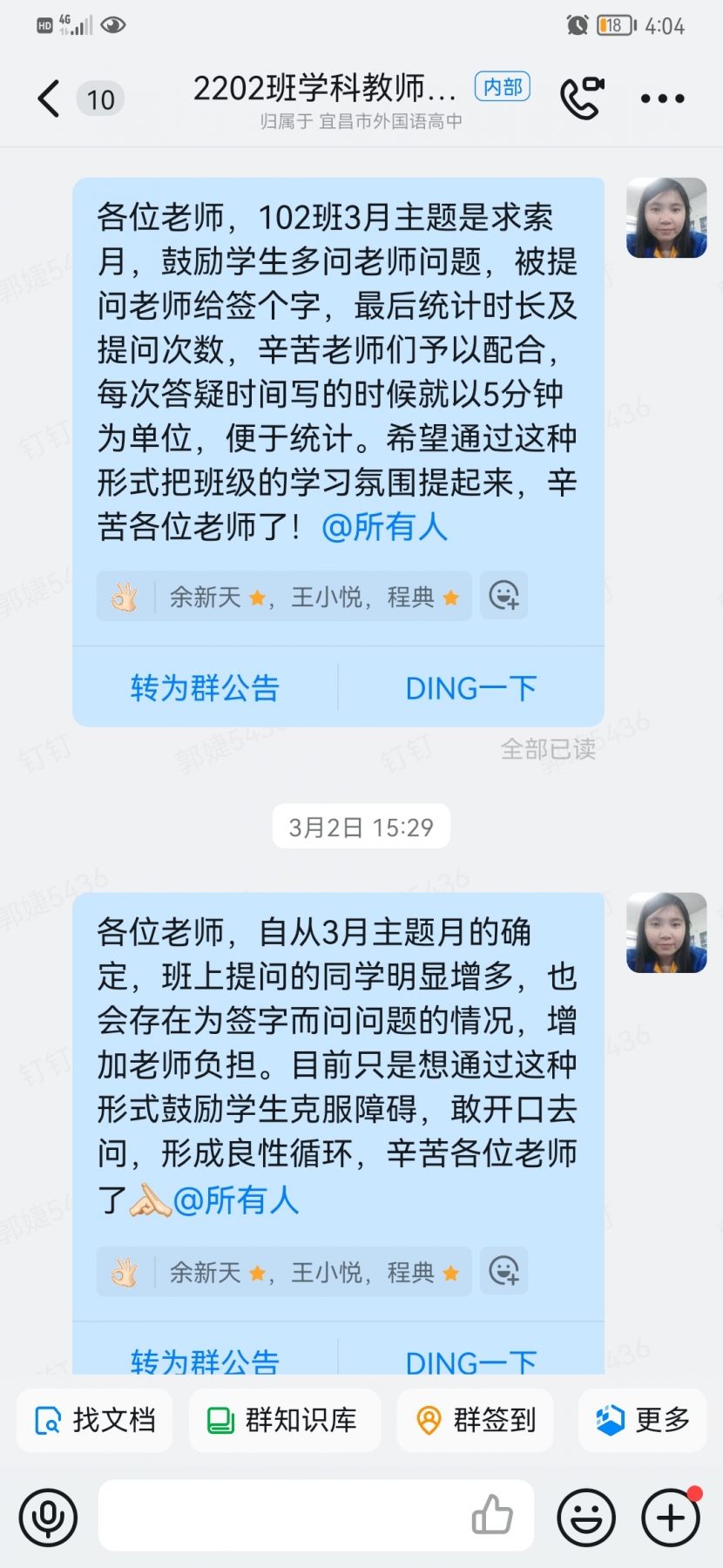Open the emoji picker
This screenshot has height=1568, width=723.
pos(586,1517)
